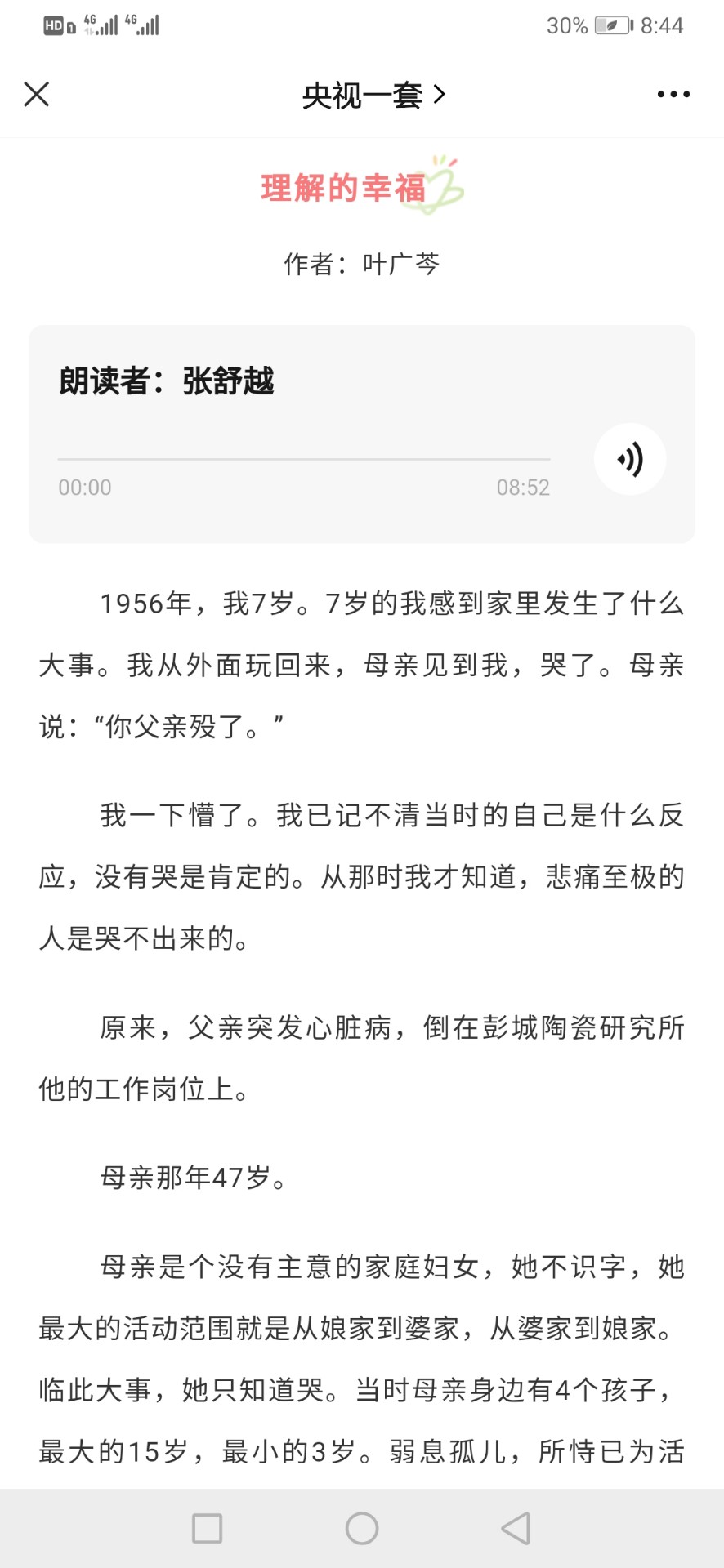
Task: Close the article page
Action: 37,94
